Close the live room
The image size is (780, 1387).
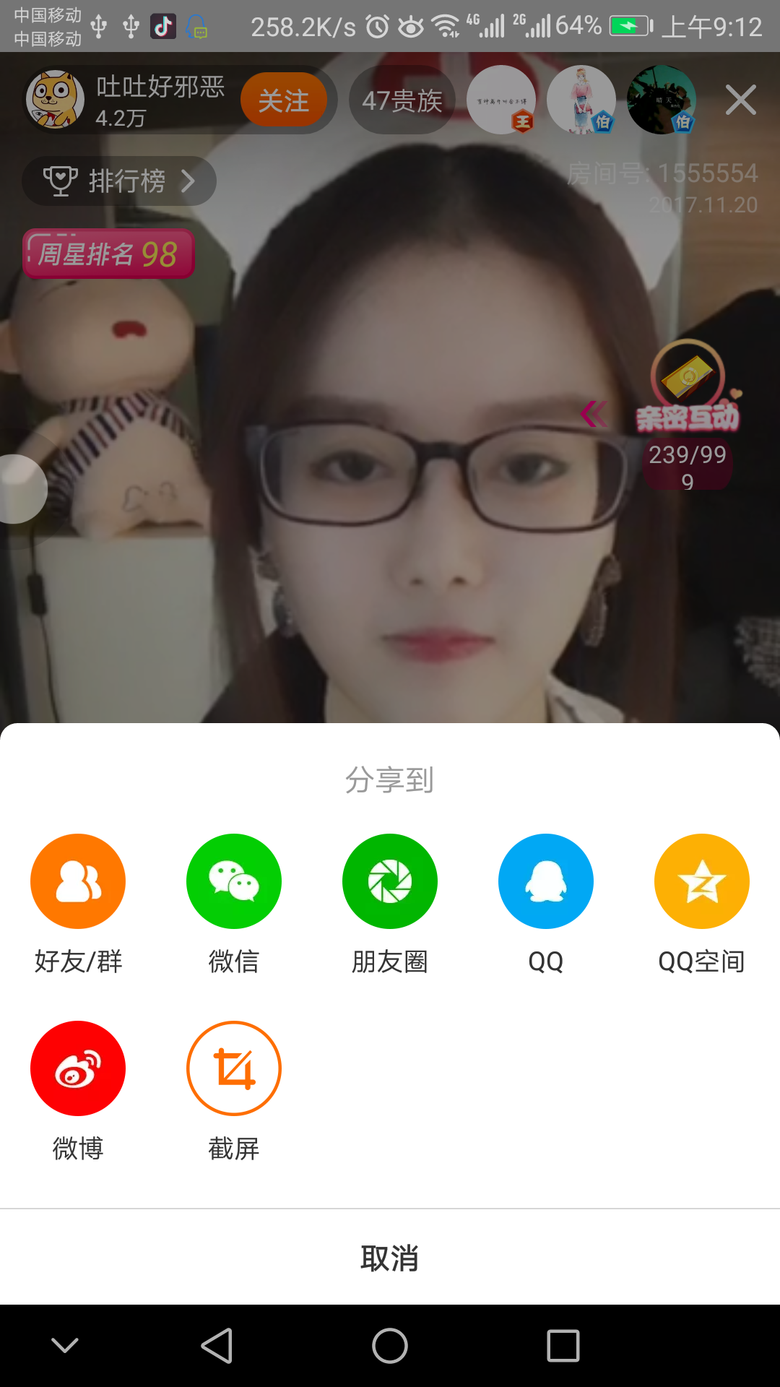click(741, 100)
